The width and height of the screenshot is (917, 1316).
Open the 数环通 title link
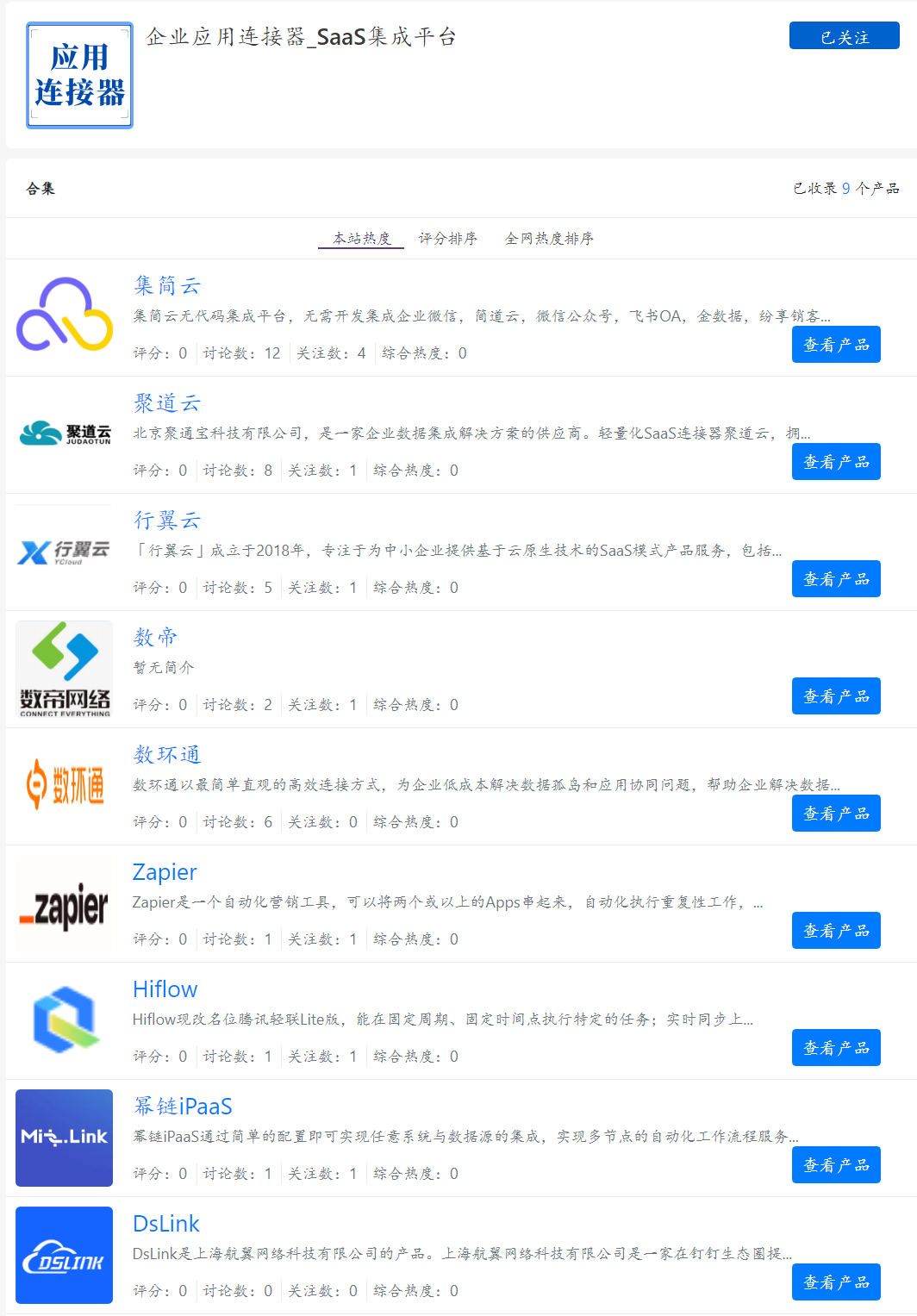click(167, 754)
